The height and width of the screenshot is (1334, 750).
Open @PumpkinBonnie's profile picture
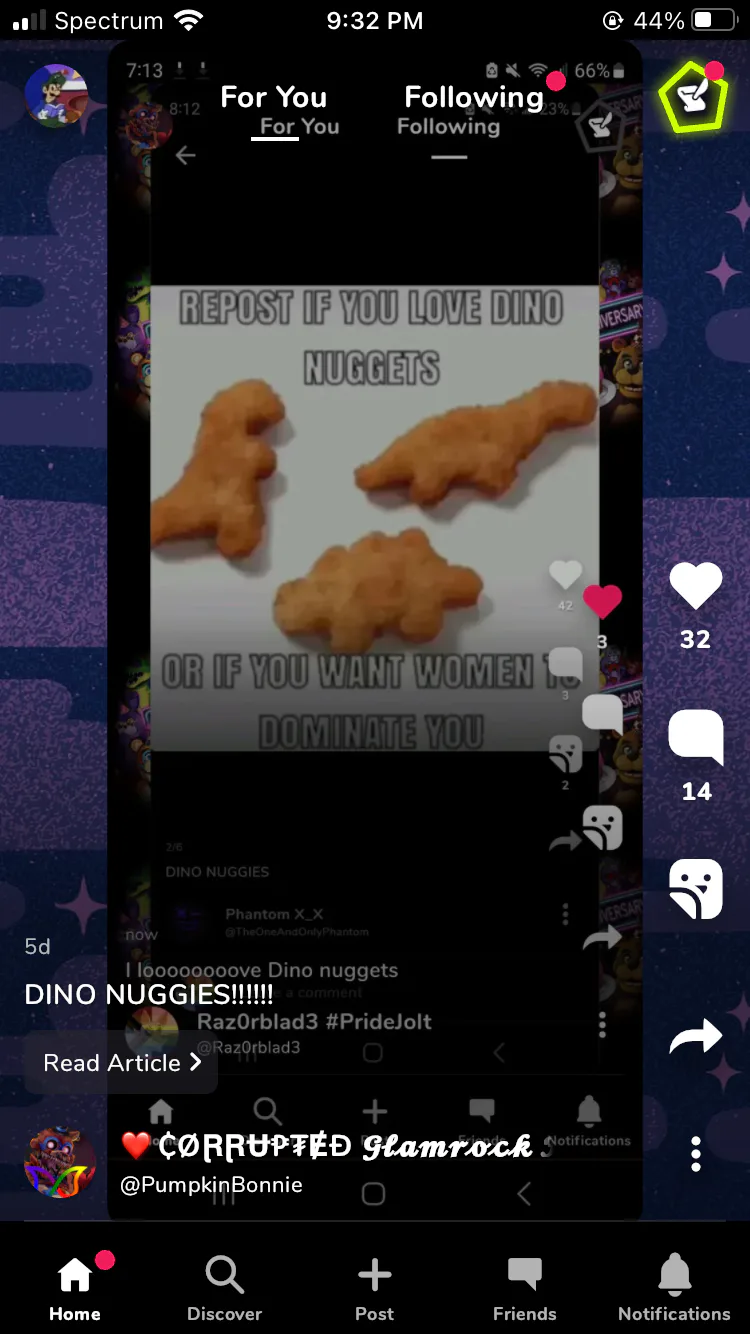60,1163
